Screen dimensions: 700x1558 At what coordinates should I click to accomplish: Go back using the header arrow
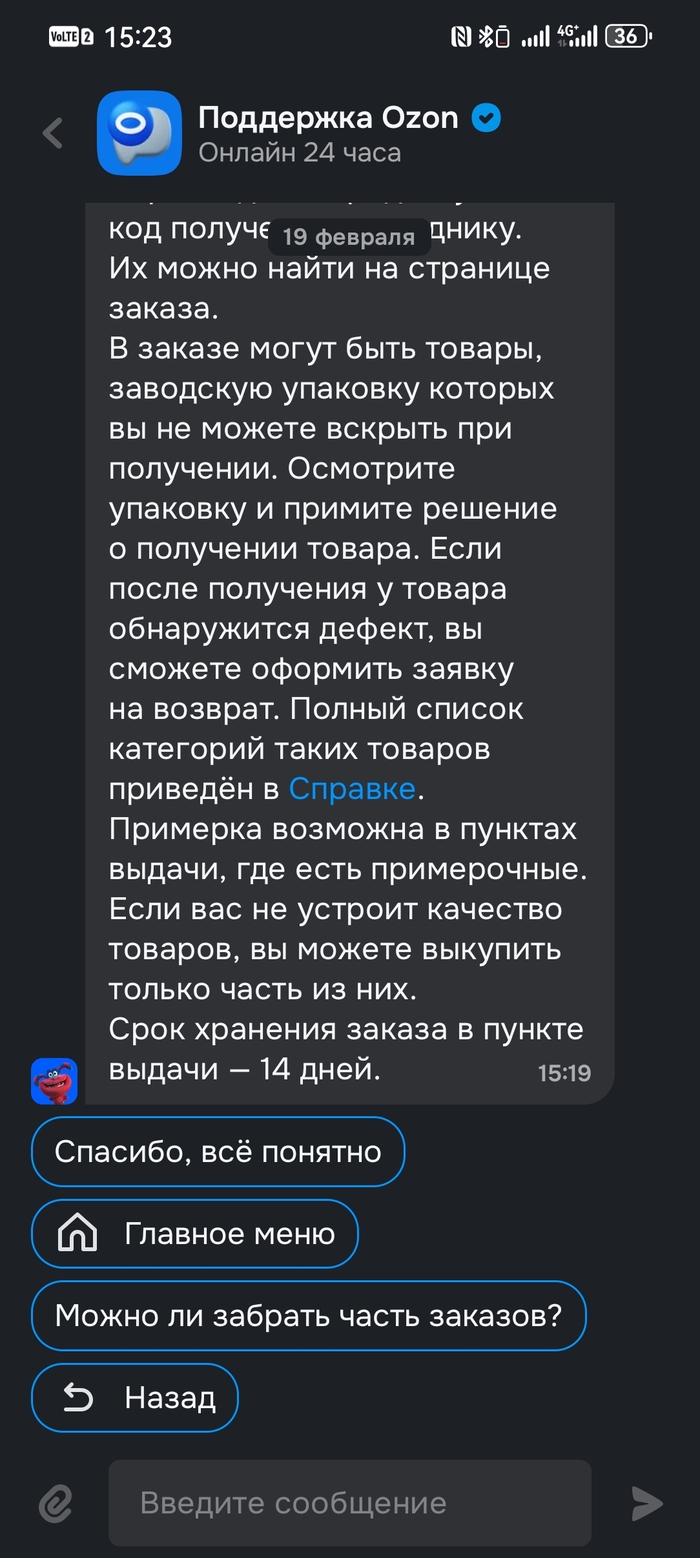point(53,133)
